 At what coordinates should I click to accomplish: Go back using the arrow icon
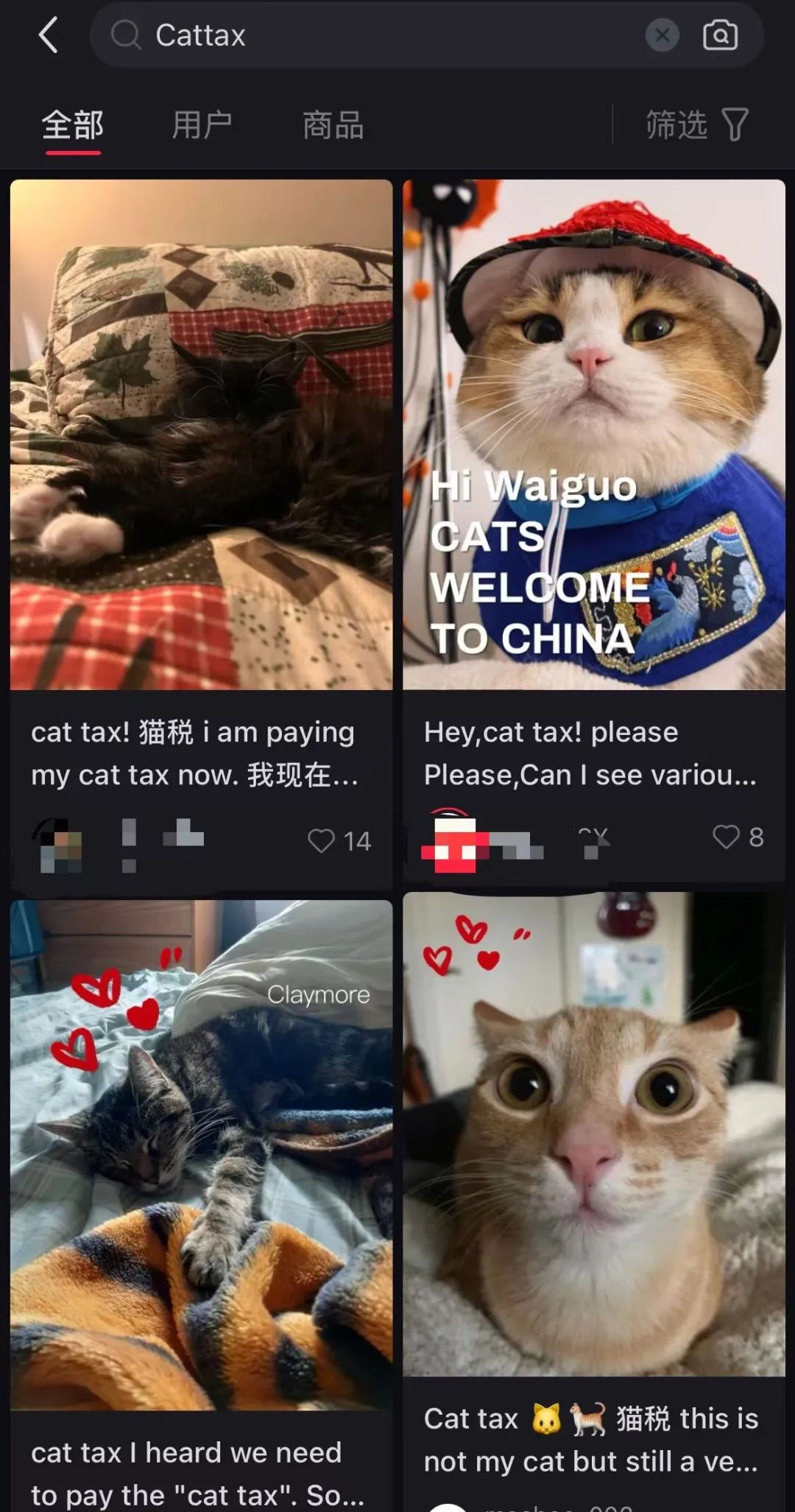pyautogui.click(x=49, y=35)
